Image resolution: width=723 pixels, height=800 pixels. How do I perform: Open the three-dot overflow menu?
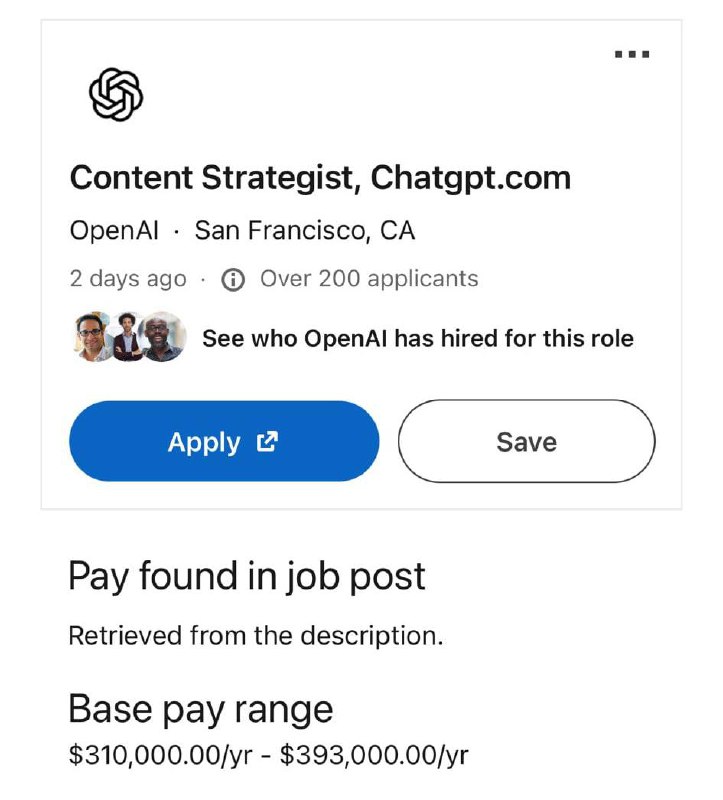coord(632,53)
